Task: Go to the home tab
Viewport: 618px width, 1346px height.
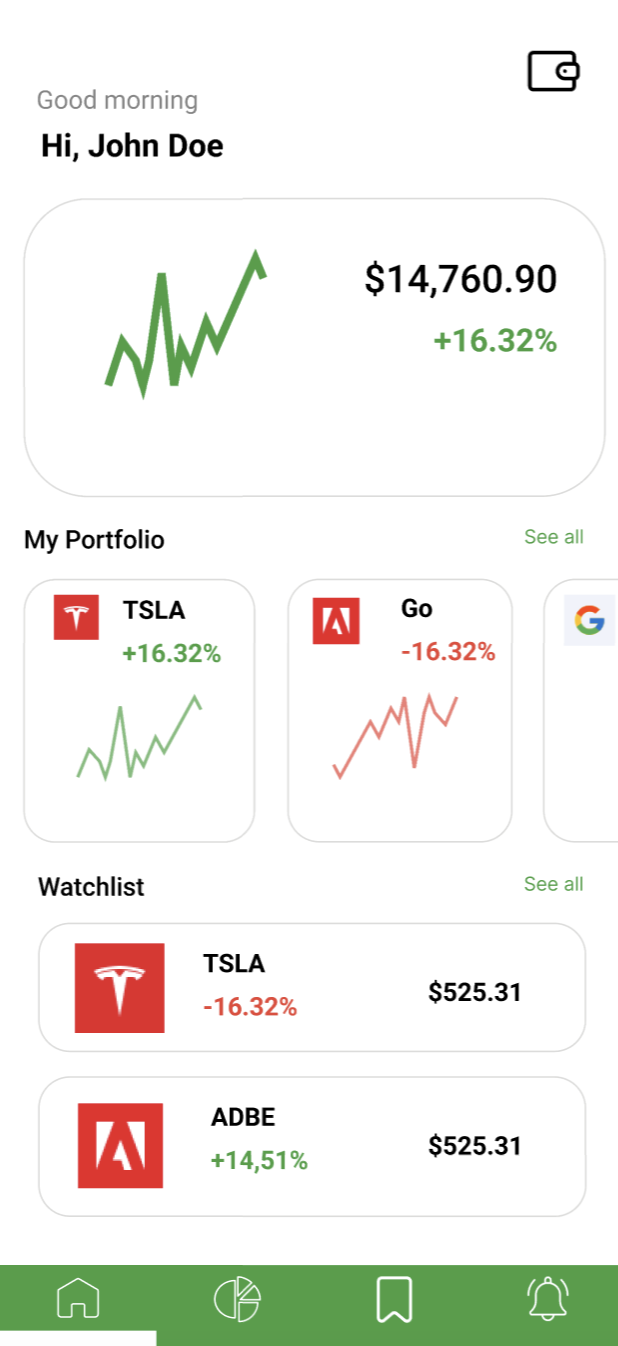Action: pyautogui.click(x=78, y=1300)
